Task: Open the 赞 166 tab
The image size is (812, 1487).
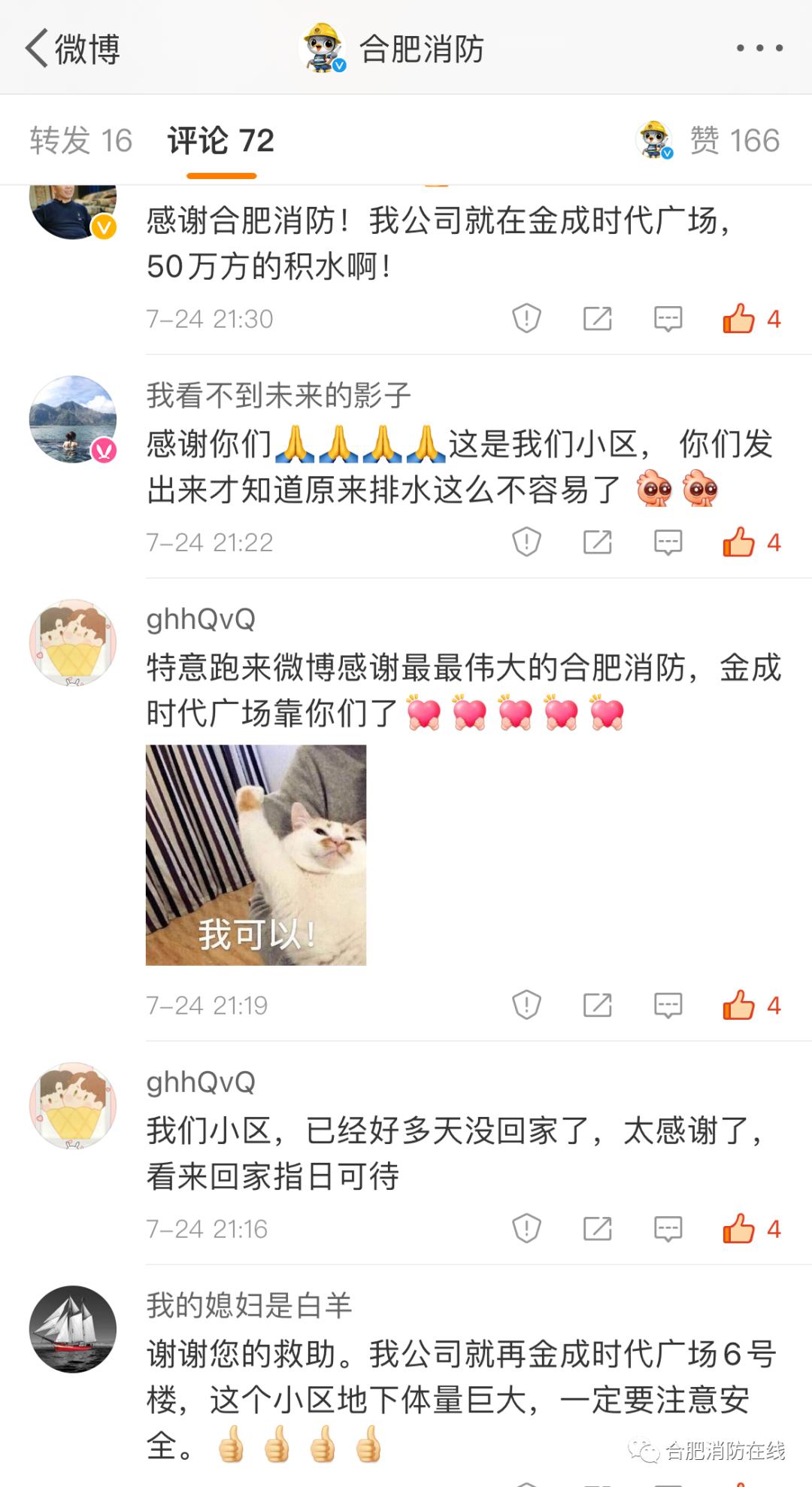Action: (x=733, y=140)
